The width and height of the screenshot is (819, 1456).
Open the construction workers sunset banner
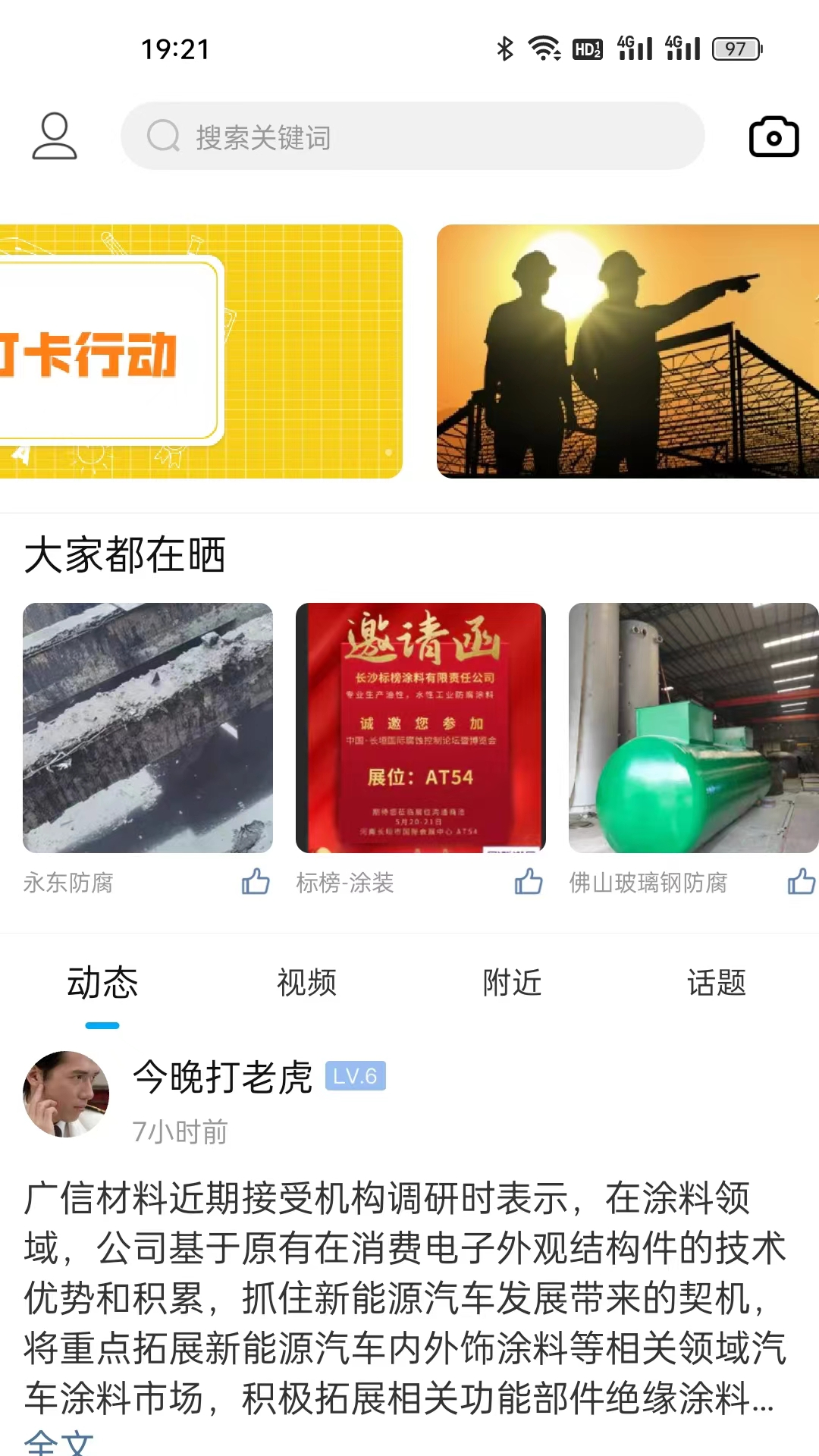[627, 351]
